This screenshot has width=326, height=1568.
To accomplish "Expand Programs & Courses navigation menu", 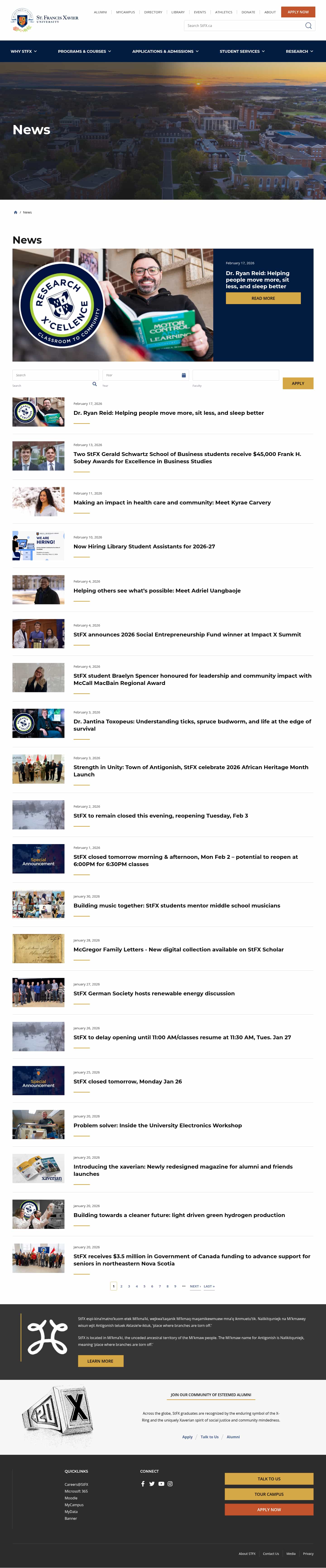I will [84, 51].
